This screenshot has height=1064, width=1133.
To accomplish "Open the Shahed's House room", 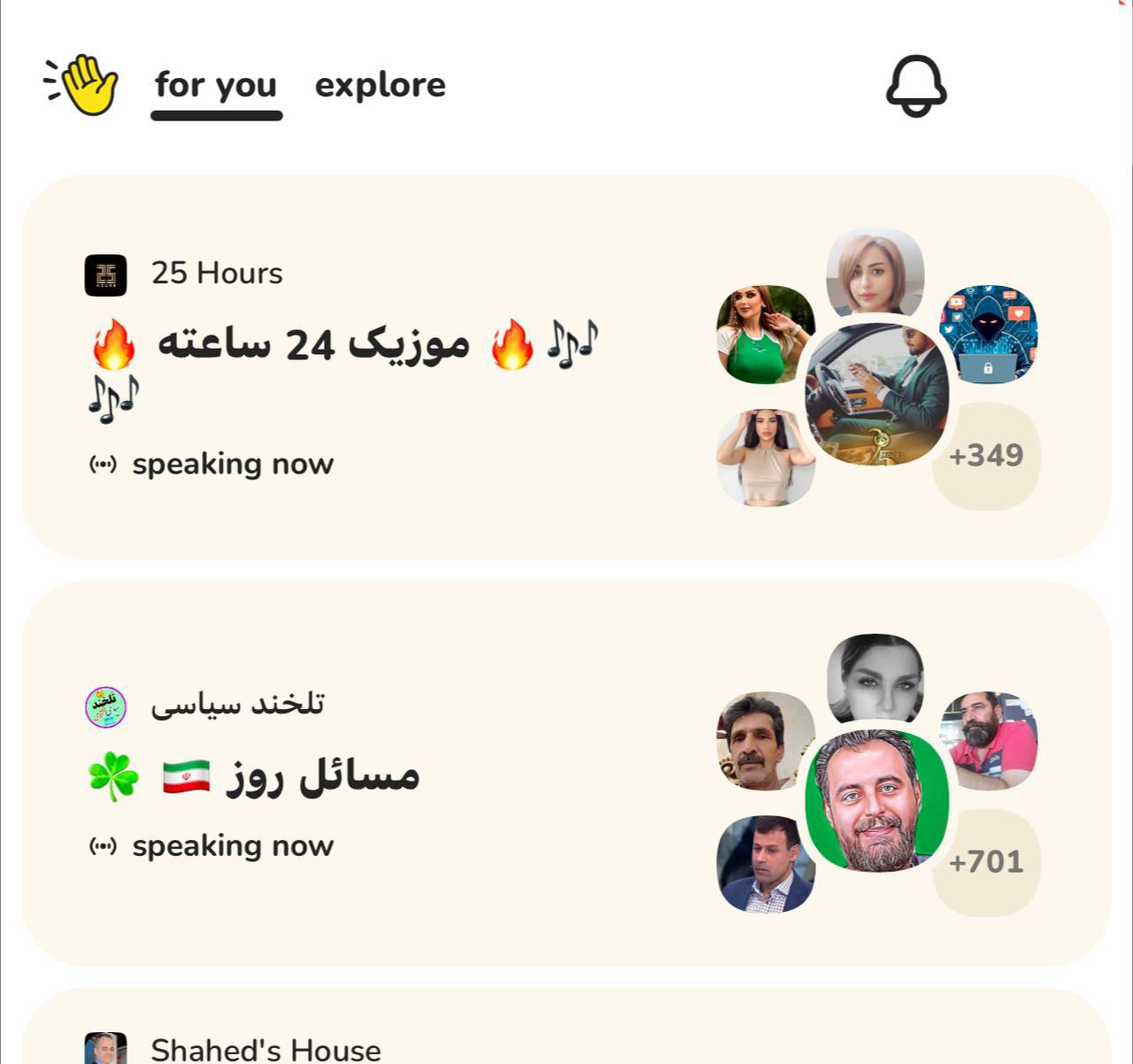I will tap(266, 1049).
